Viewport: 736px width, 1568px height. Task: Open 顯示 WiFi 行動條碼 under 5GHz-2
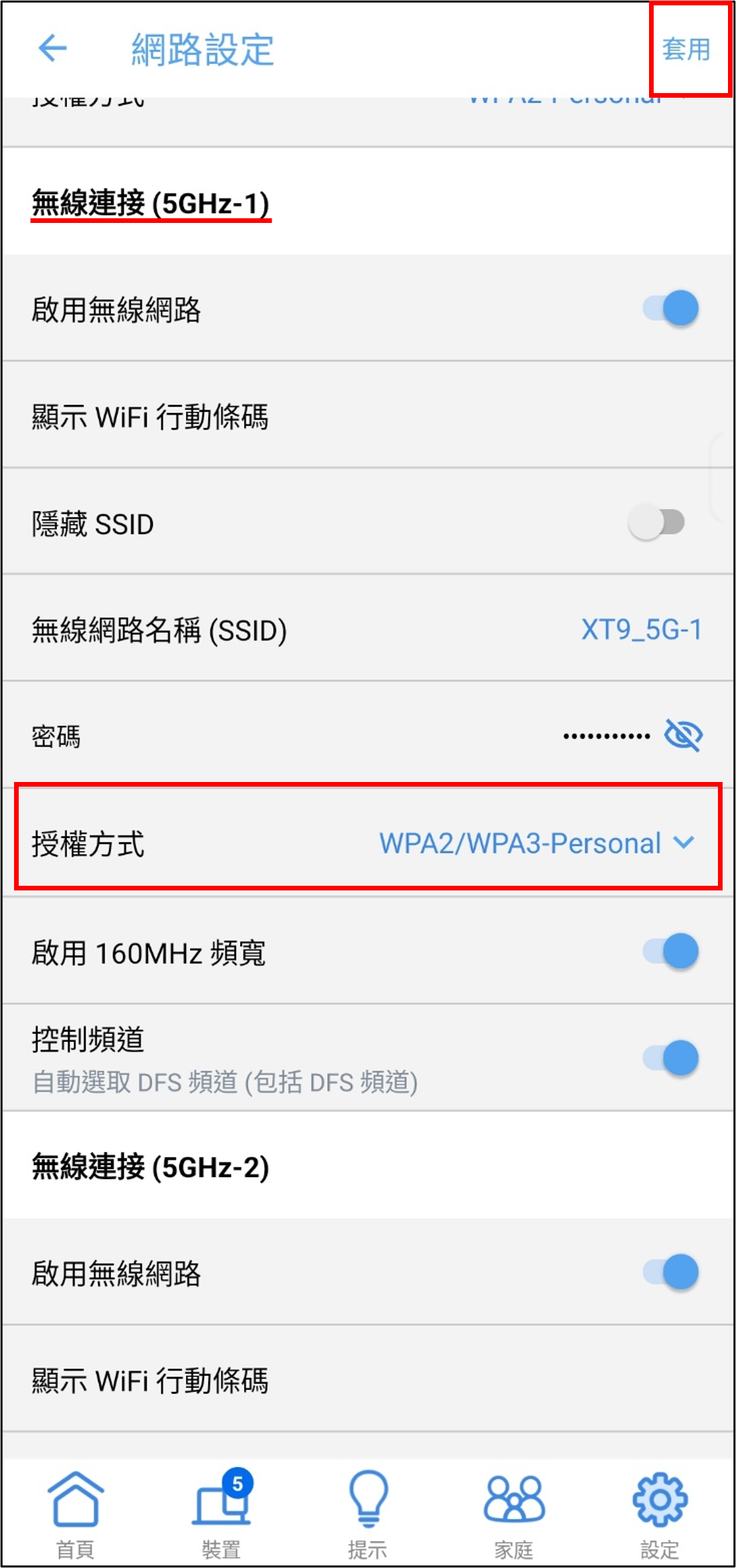coord(150,1381)
